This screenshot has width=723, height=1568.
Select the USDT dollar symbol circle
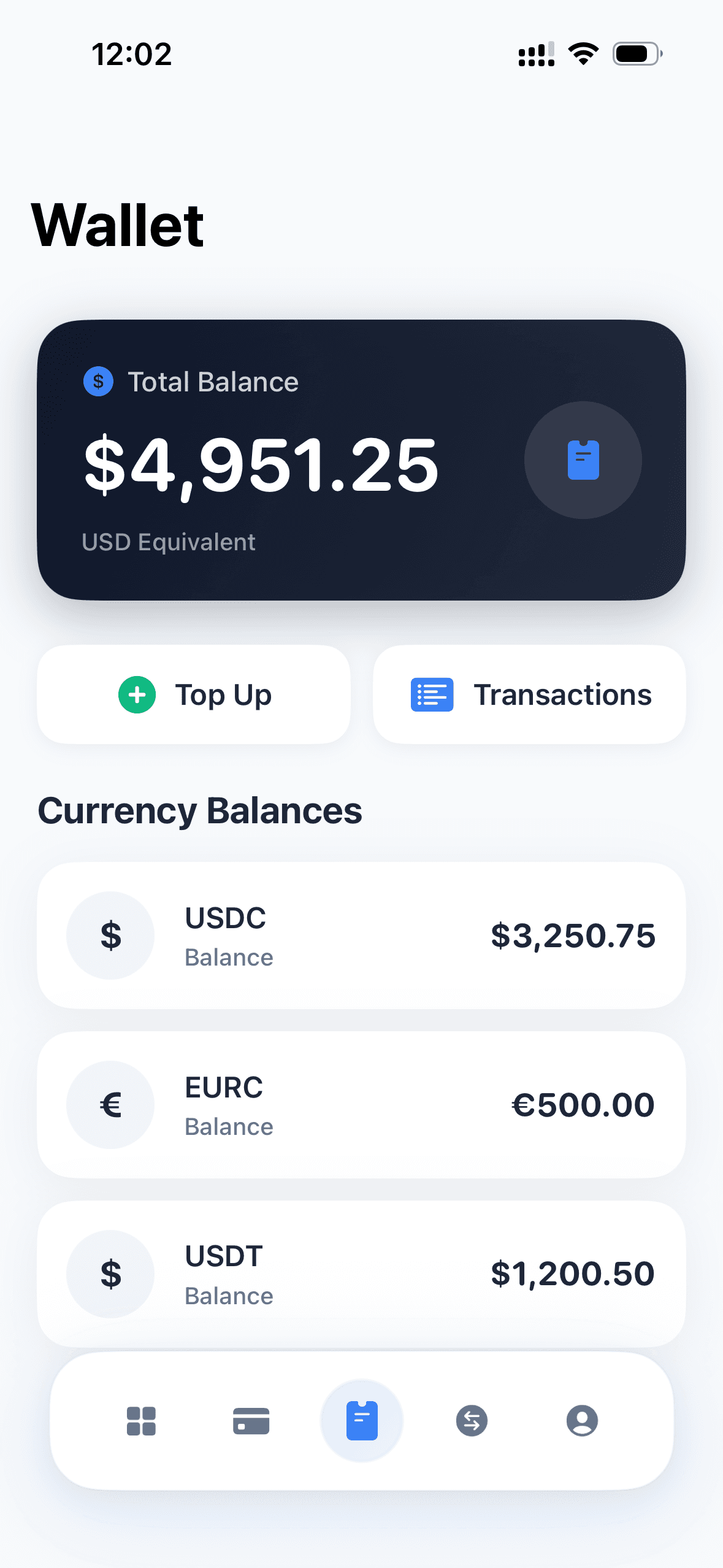[x=110, y=1274]
